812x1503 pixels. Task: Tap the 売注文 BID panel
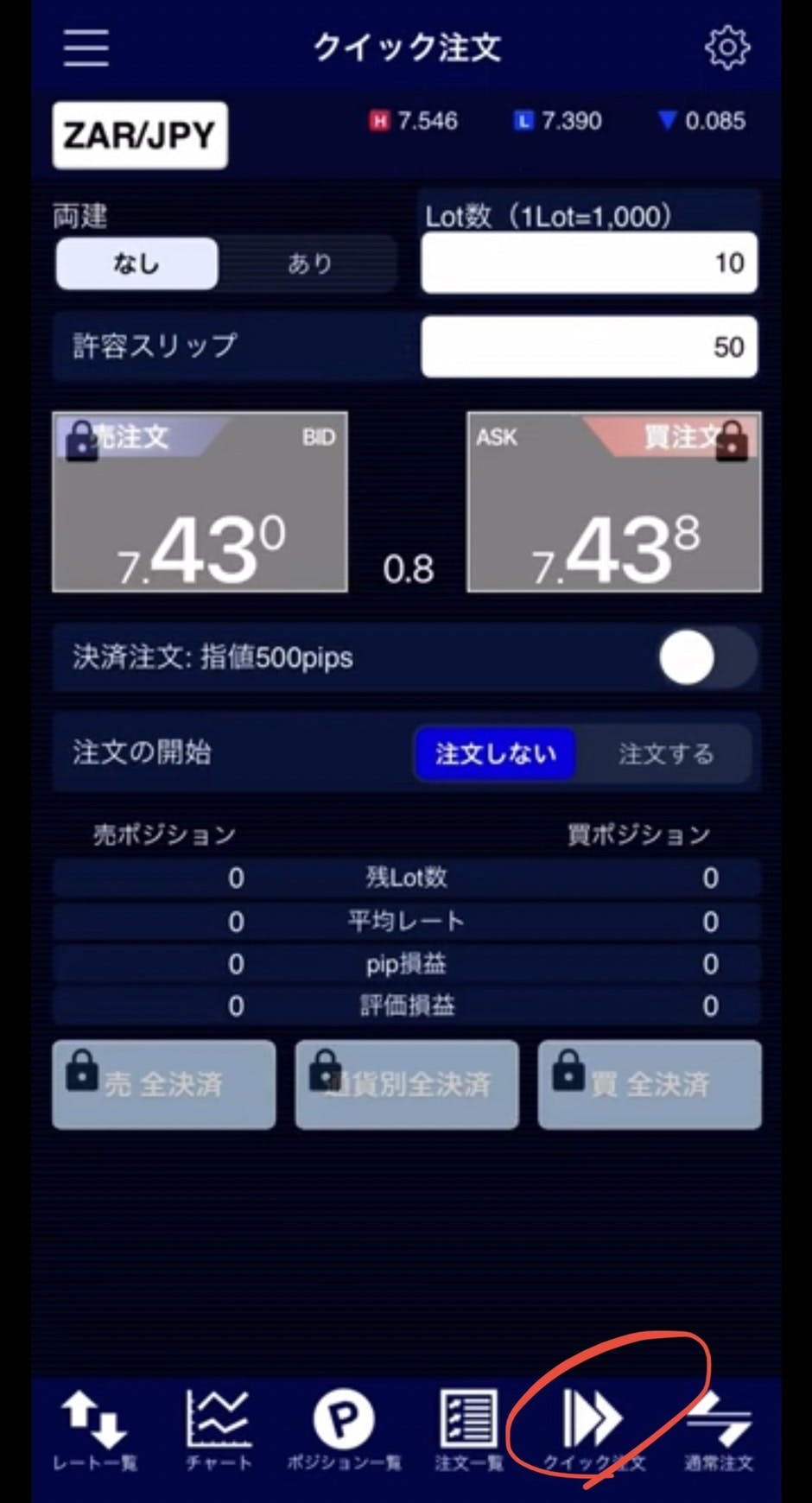200,502
